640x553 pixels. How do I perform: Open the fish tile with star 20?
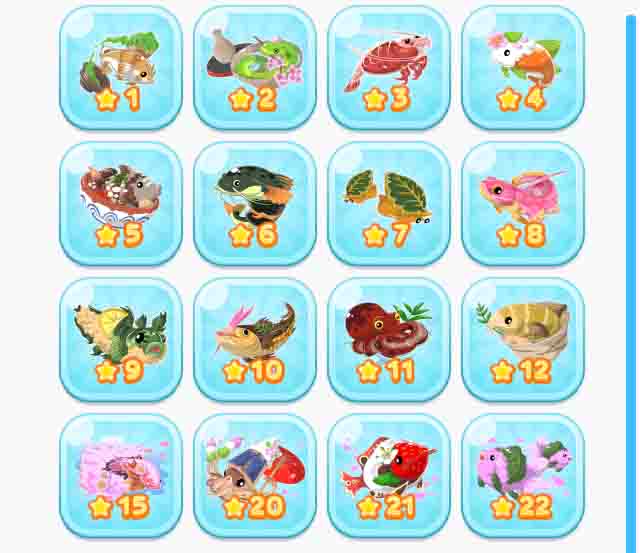[x=255, y=475]
